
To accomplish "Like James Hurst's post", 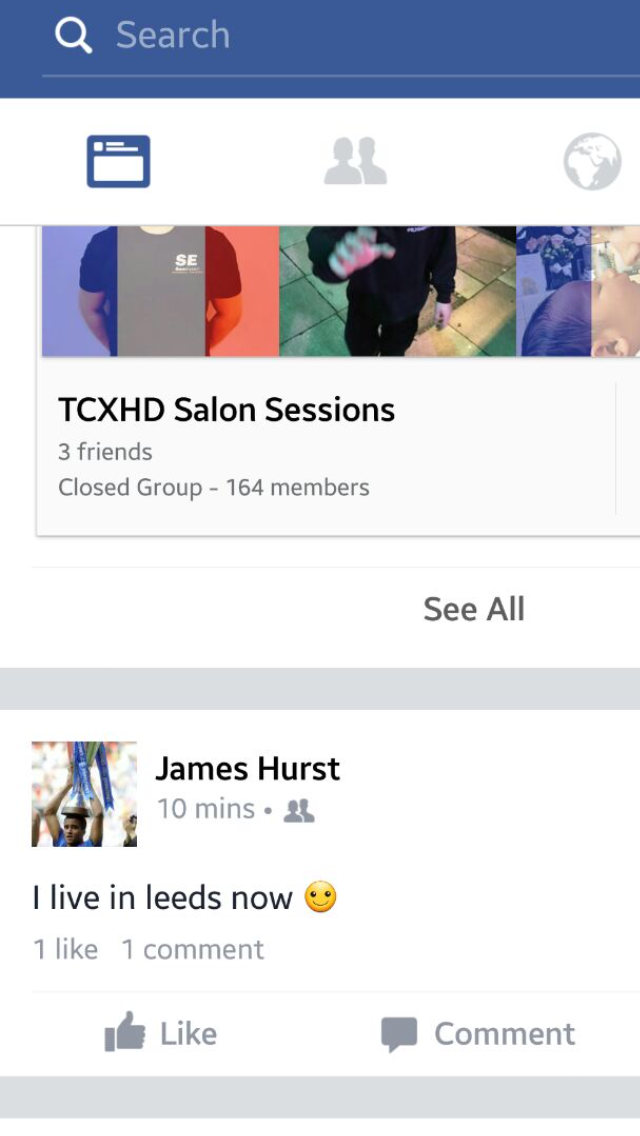I will (x=160, y=1033).
